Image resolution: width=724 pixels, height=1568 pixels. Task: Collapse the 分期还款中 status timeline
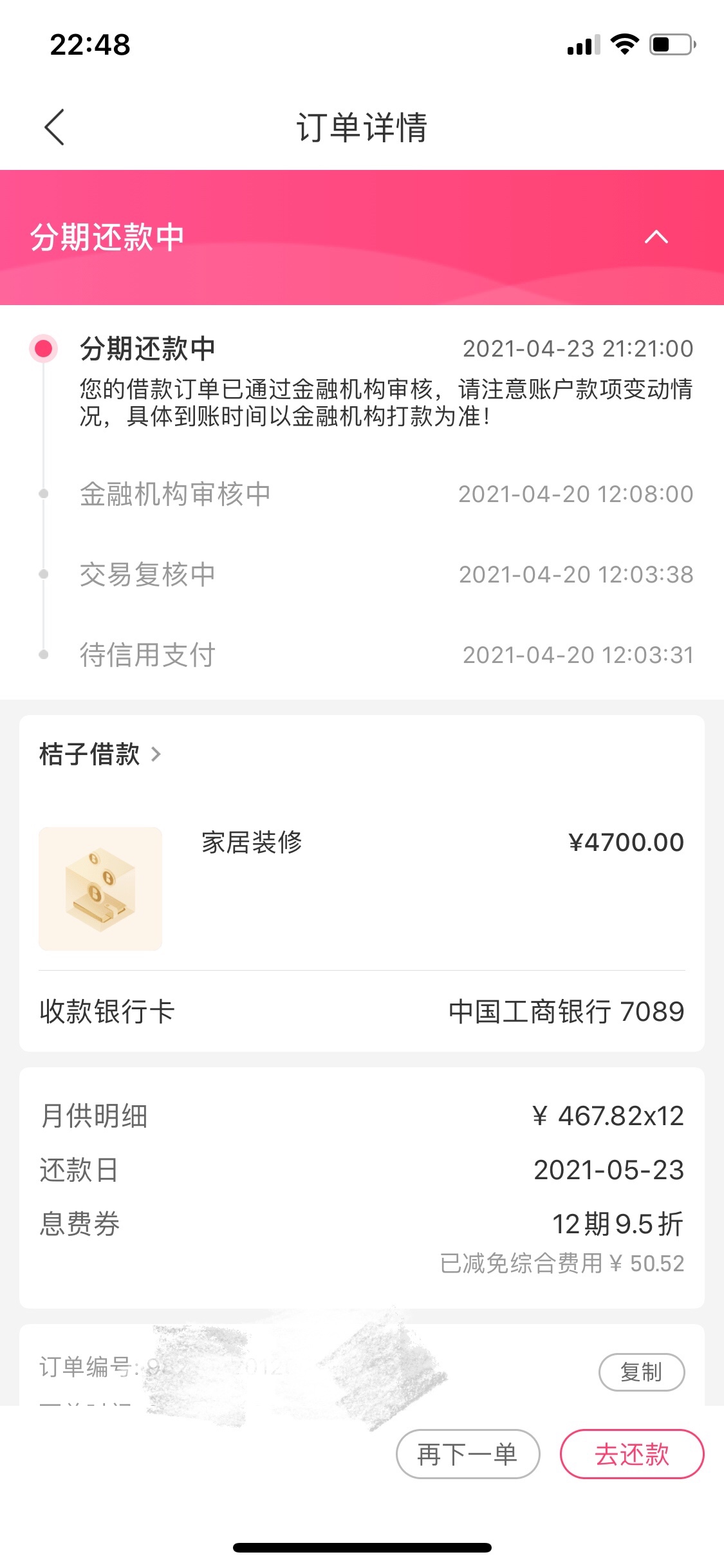[656, 237]
